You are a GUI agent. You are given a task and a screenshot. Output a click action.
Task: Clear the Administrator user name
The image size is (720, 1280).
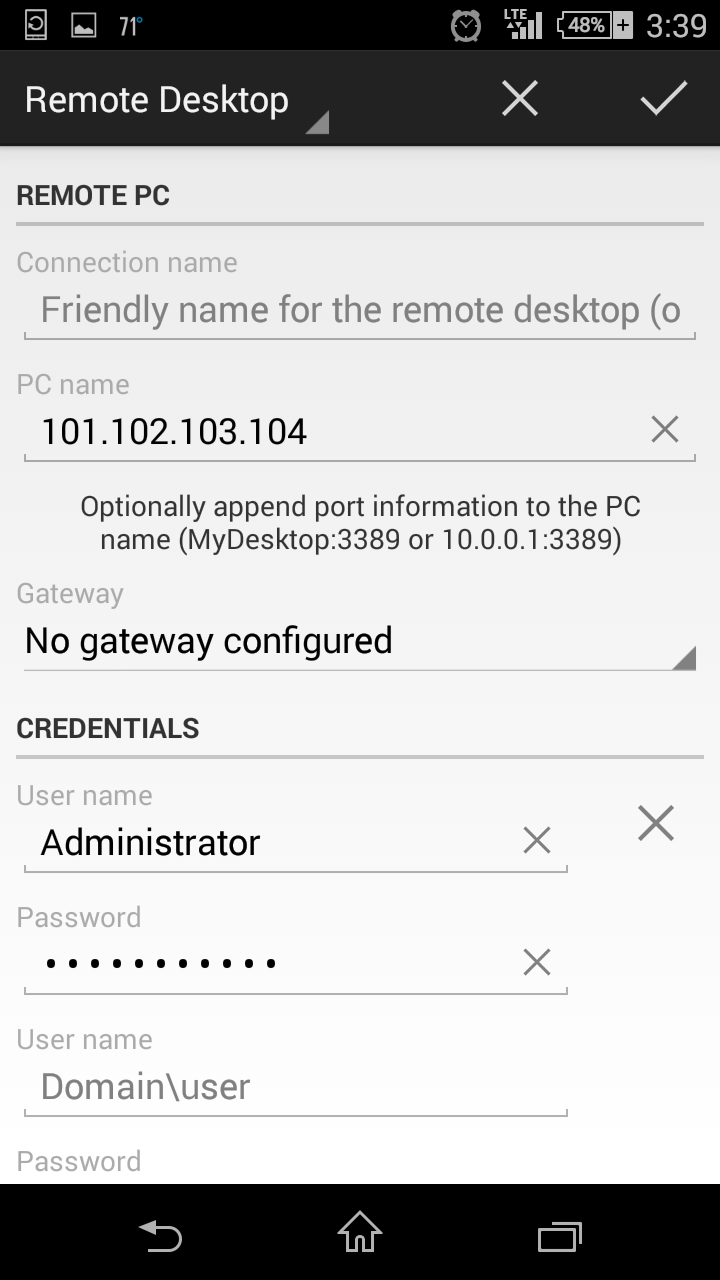(537, 841)
